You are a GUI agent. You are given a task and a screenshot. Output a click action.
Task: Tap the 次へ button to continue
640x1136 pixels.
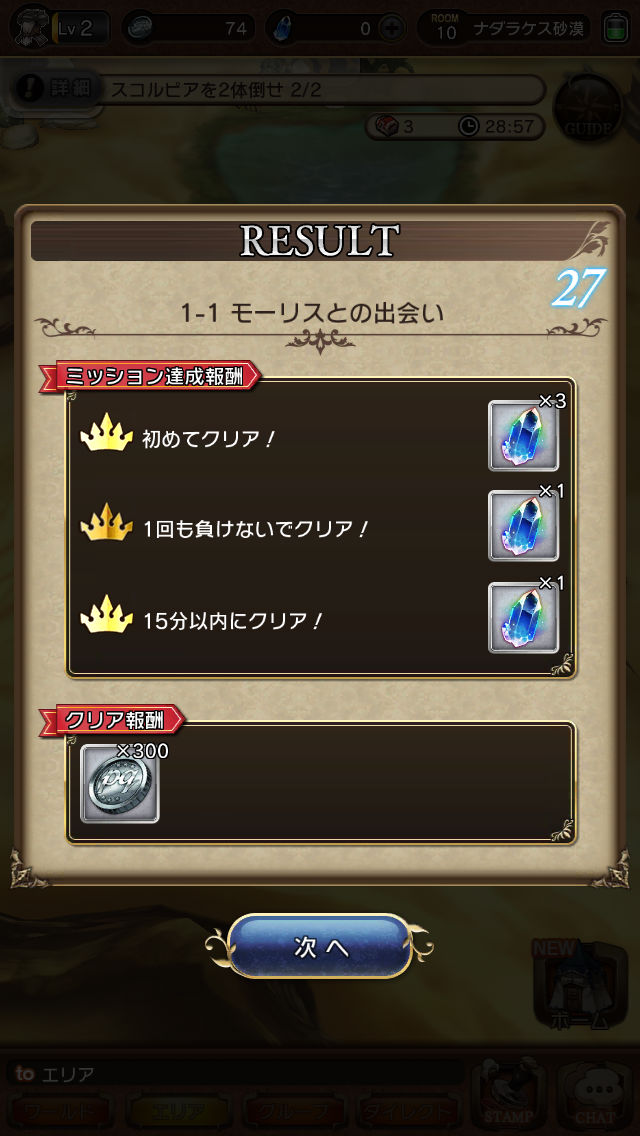320,947
